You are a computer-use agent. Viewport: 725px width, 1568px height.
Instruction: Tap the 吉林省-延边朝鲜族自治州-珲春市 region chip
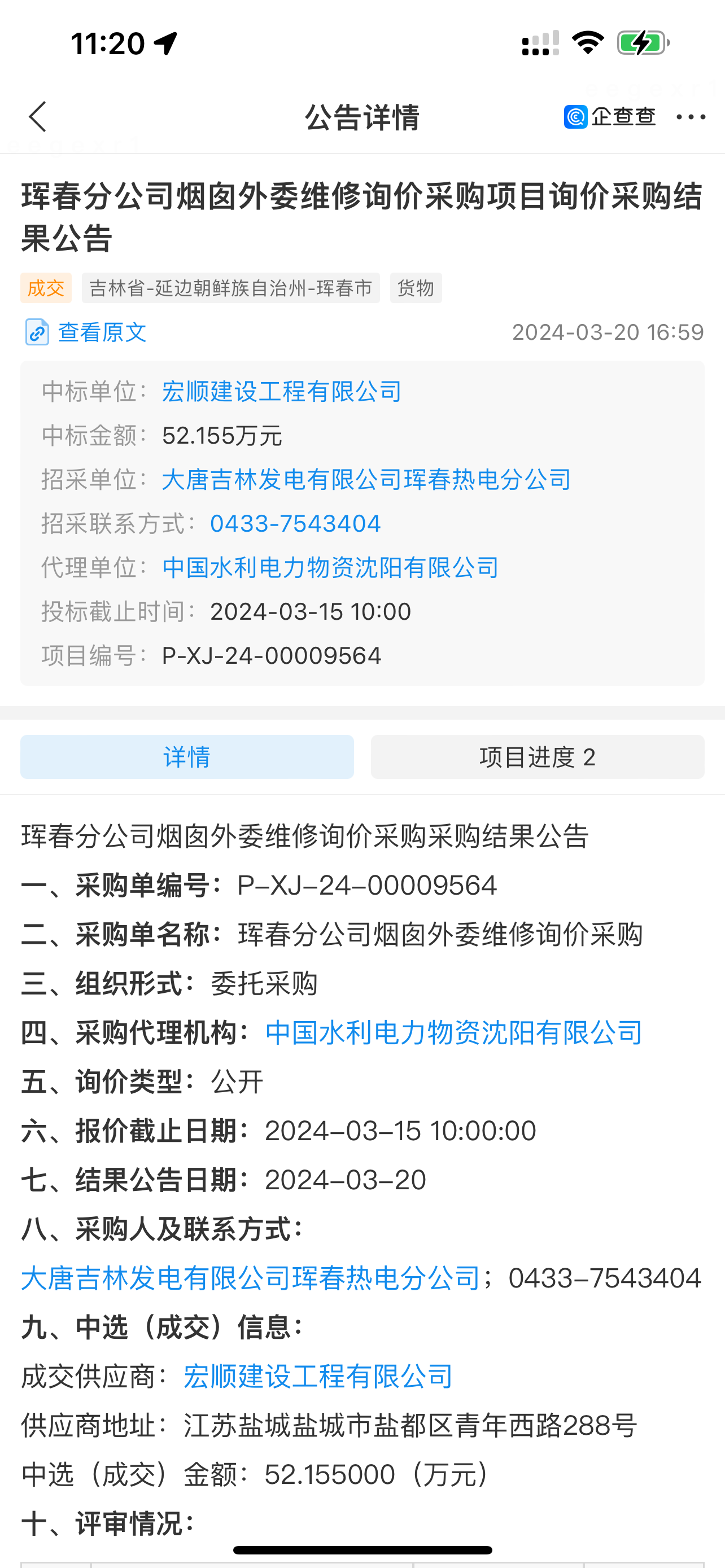point(231,288)
